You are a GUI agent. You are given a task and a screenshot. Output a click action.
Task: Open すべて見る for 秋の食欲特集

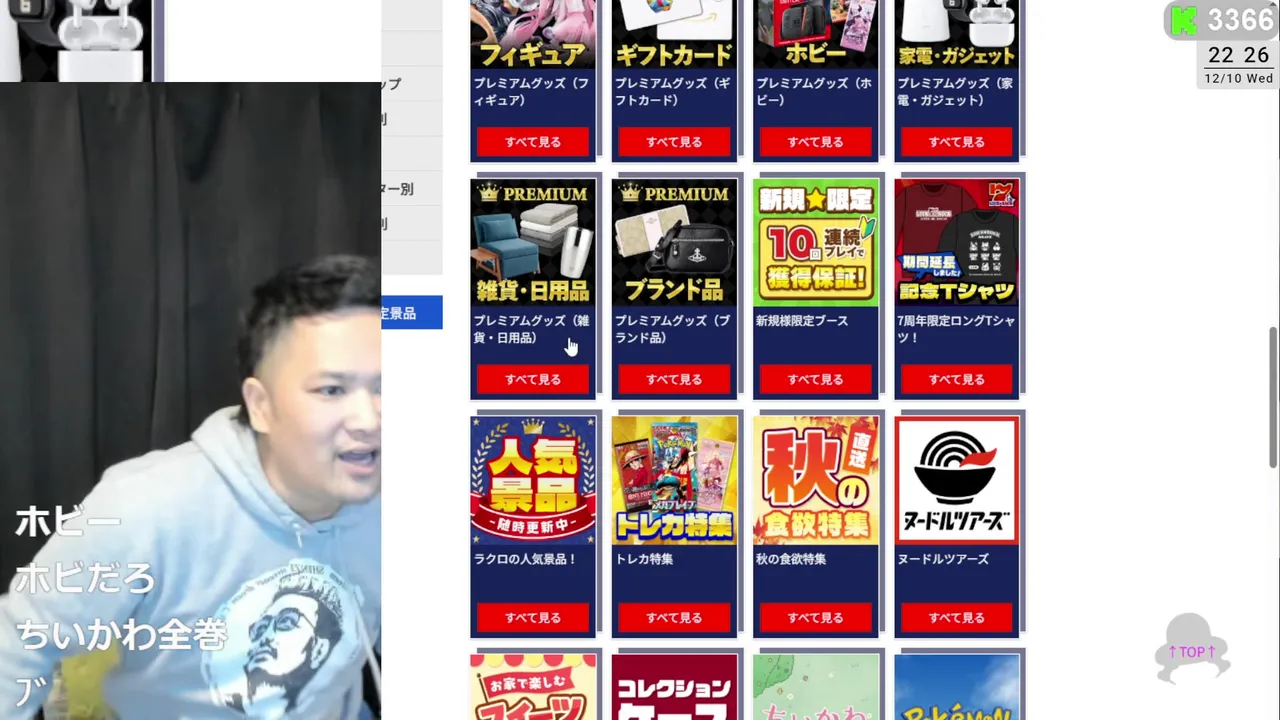(x=815, y=617)
